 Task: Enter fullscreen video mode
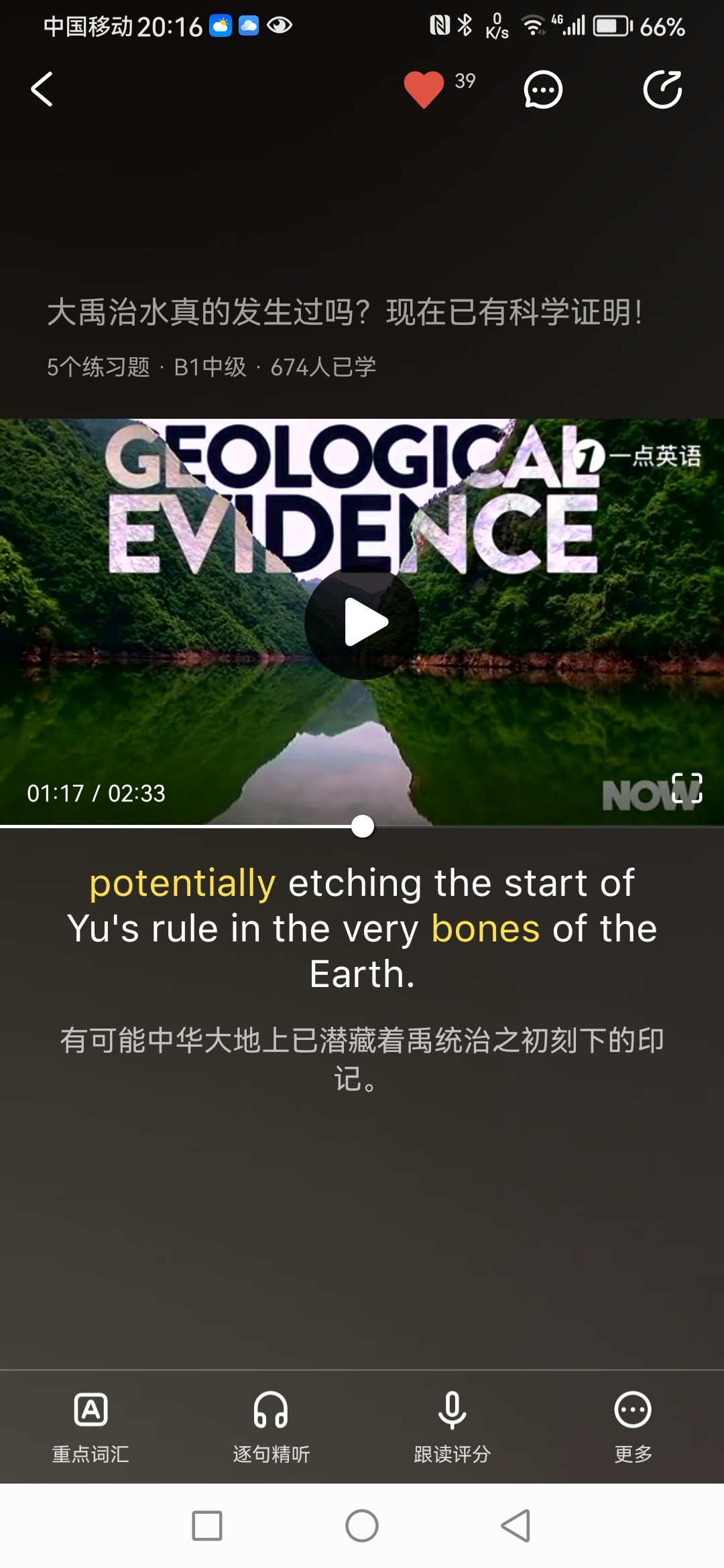pos(686,788)
